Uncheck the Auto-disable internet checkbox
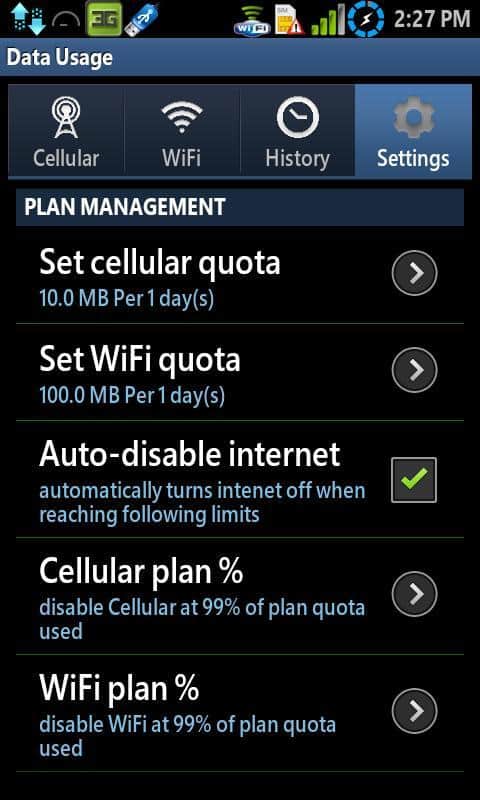 414,480
